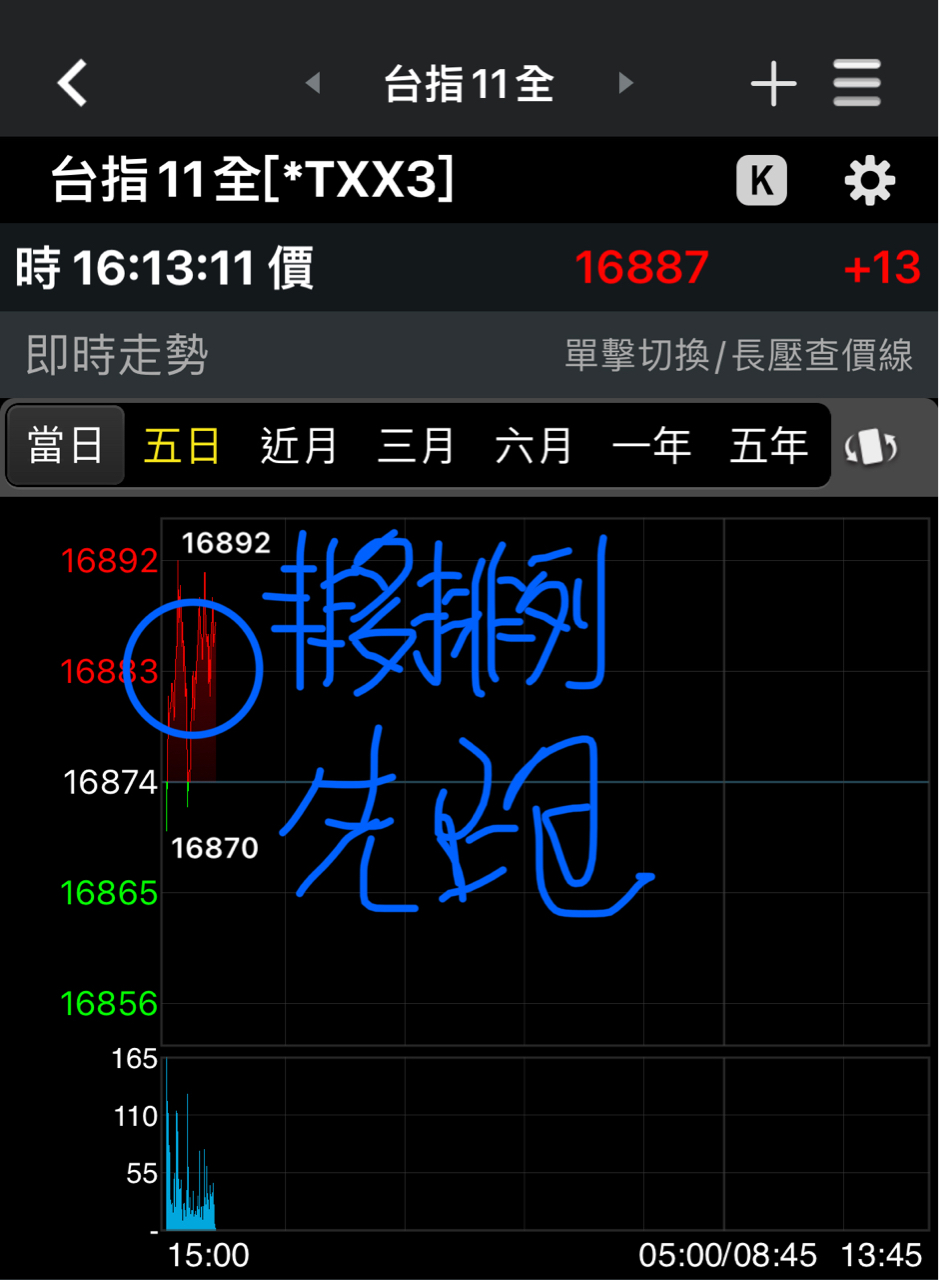Screen dimensions: 939x1280
Task: Add instrument with the plus icon
Action: (773, 85)
